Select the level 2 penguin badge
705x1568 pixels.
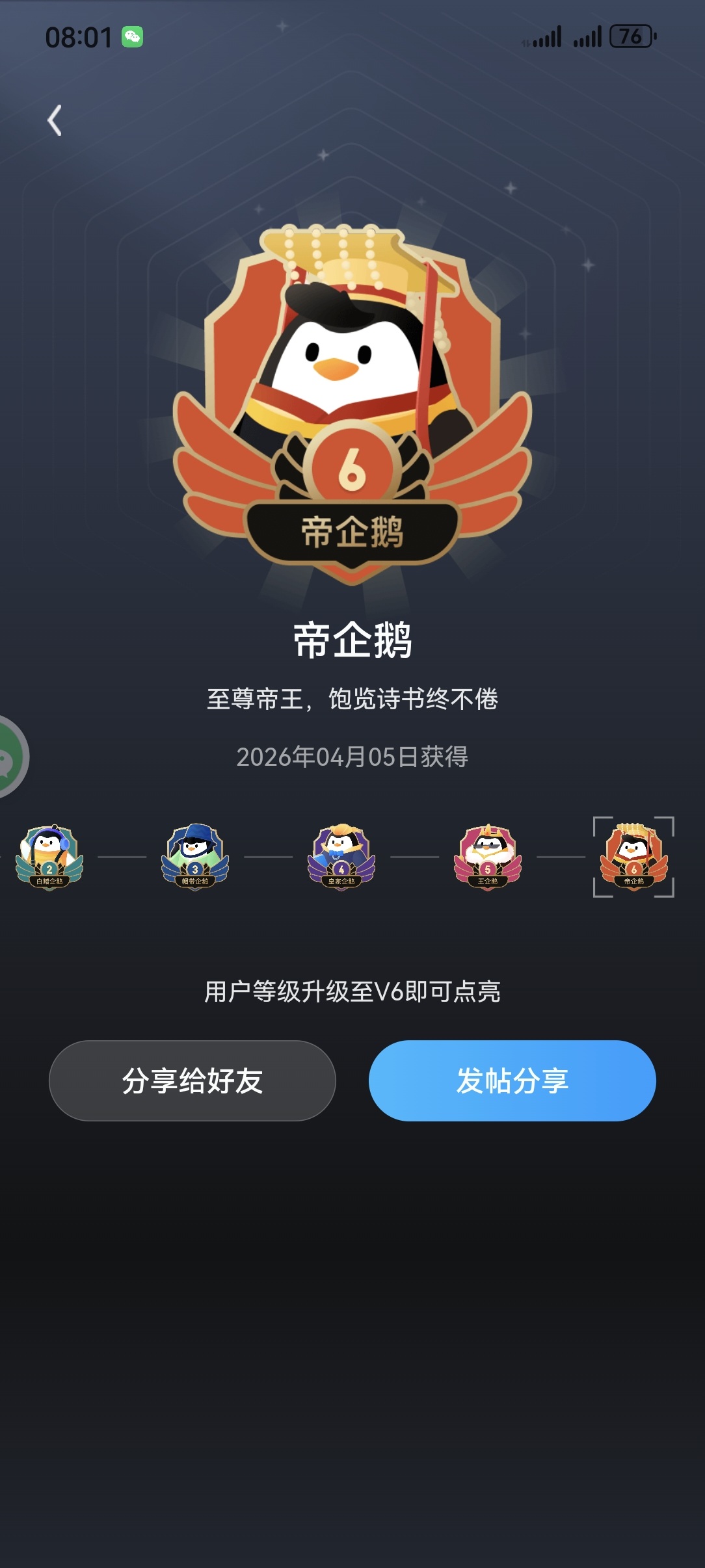coord(49,857)
